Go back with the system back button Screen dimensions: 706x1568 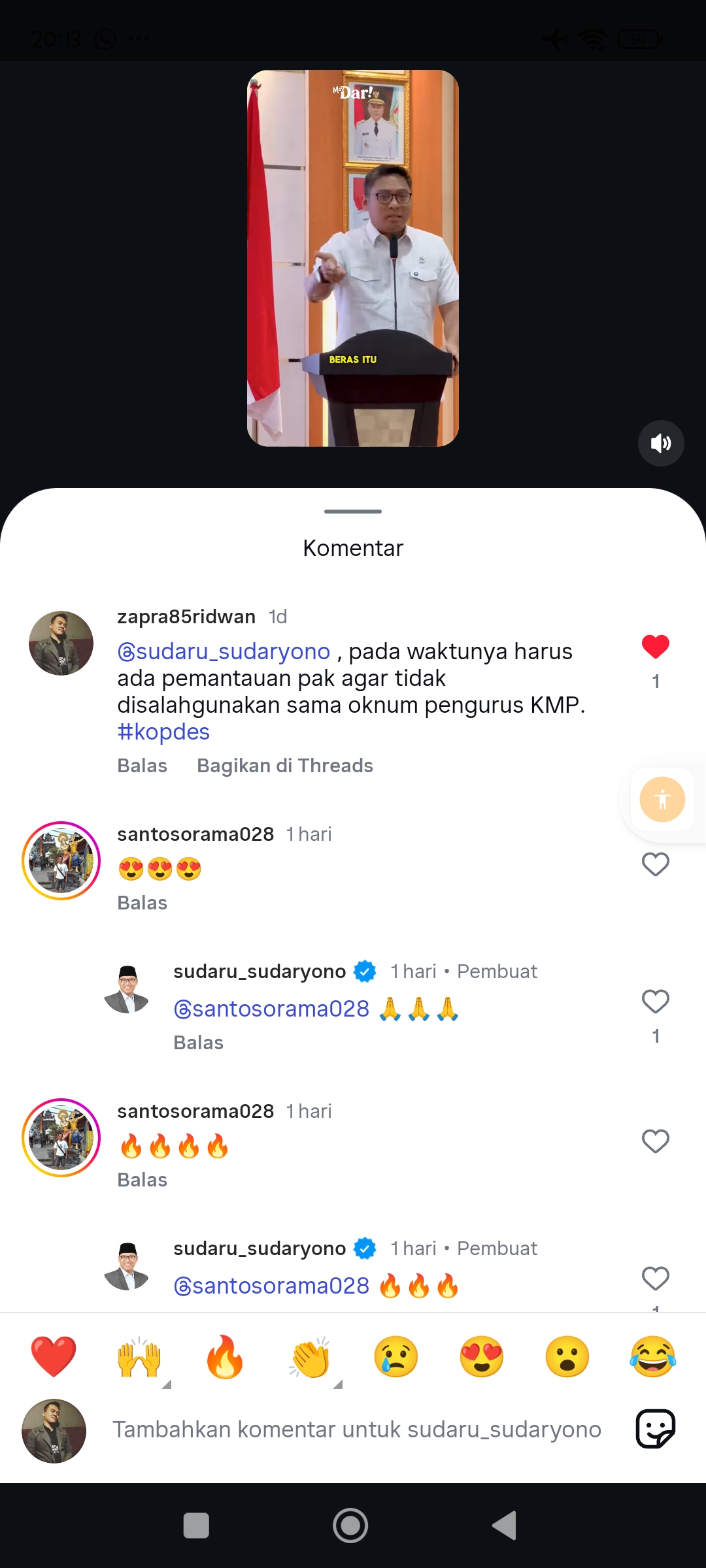coord(504,1526)
